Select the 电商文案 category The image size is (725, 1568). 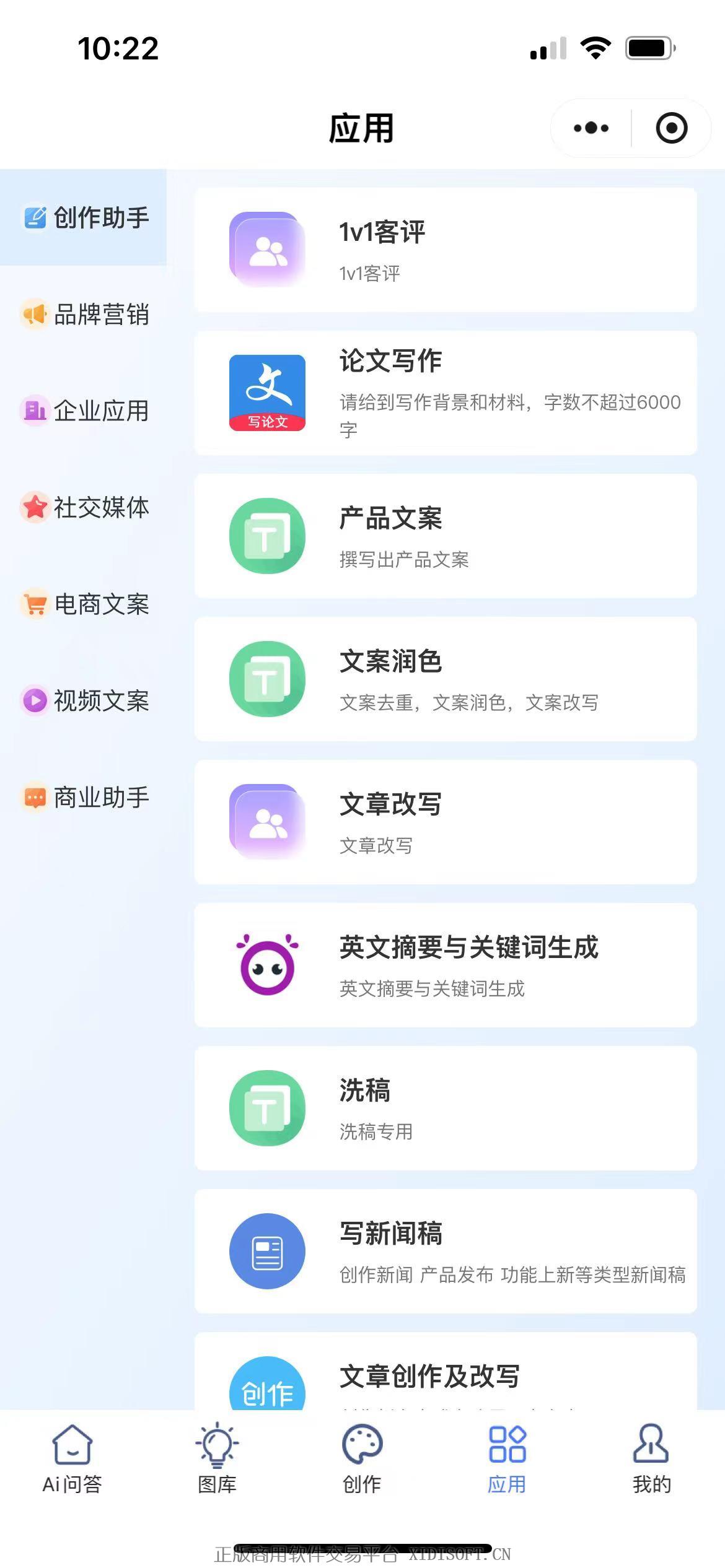pyautogui.click(x=84, y=604)
